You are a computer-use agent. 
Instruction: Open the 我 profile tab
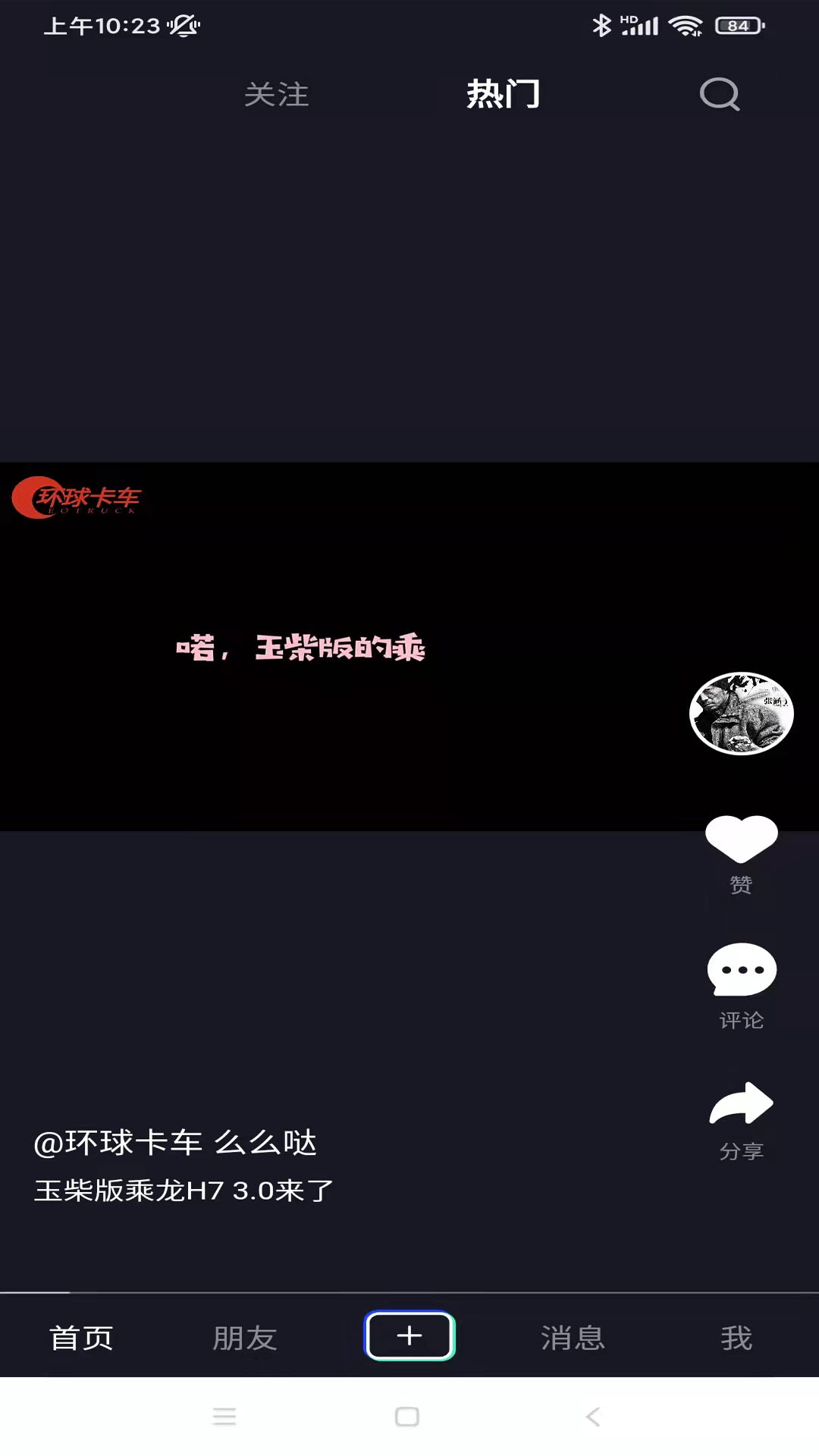(736, 1338)
